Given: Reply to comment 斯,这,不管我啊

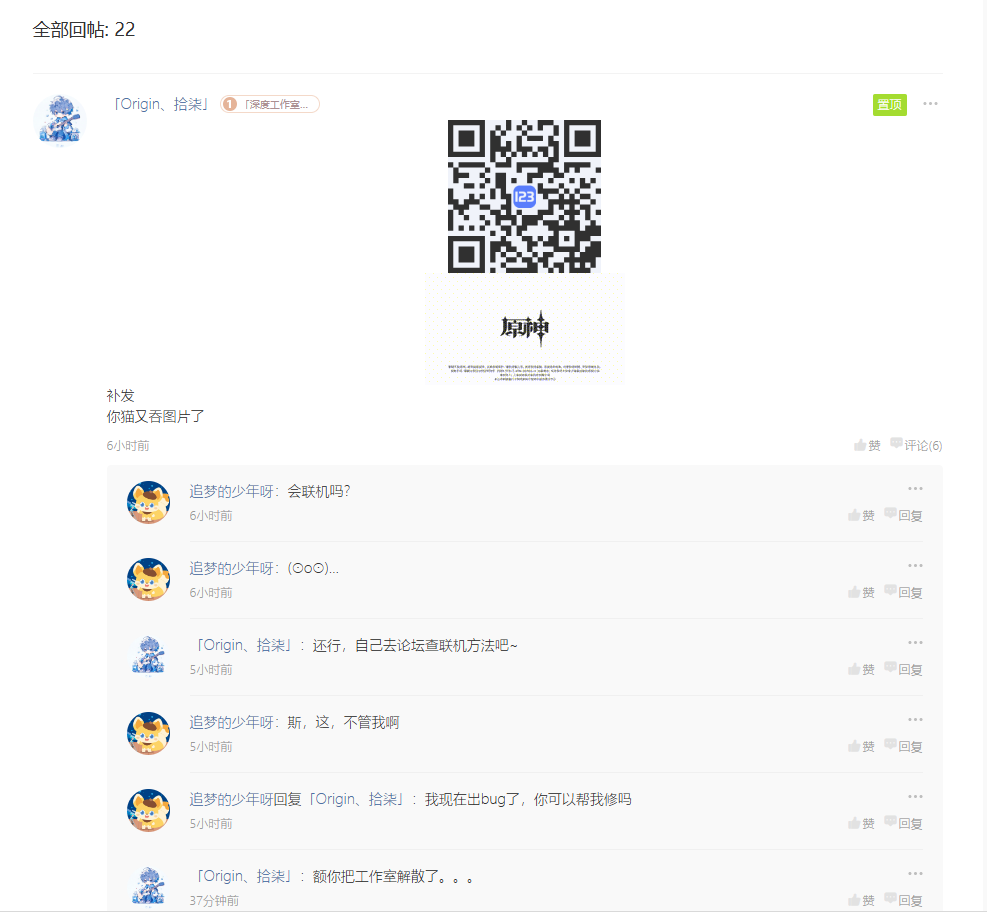Looking at the screenshot, I should [903, 746].
